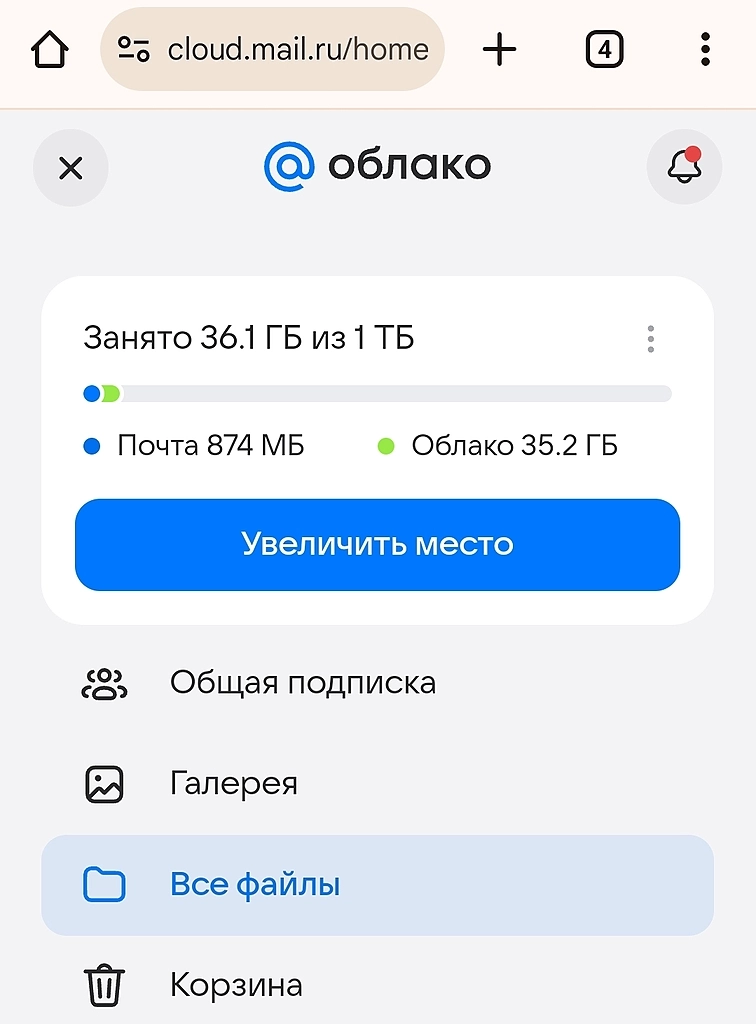Open Корзина trash folder
This screenshot has width=756, height=1024.
(236, 985)
